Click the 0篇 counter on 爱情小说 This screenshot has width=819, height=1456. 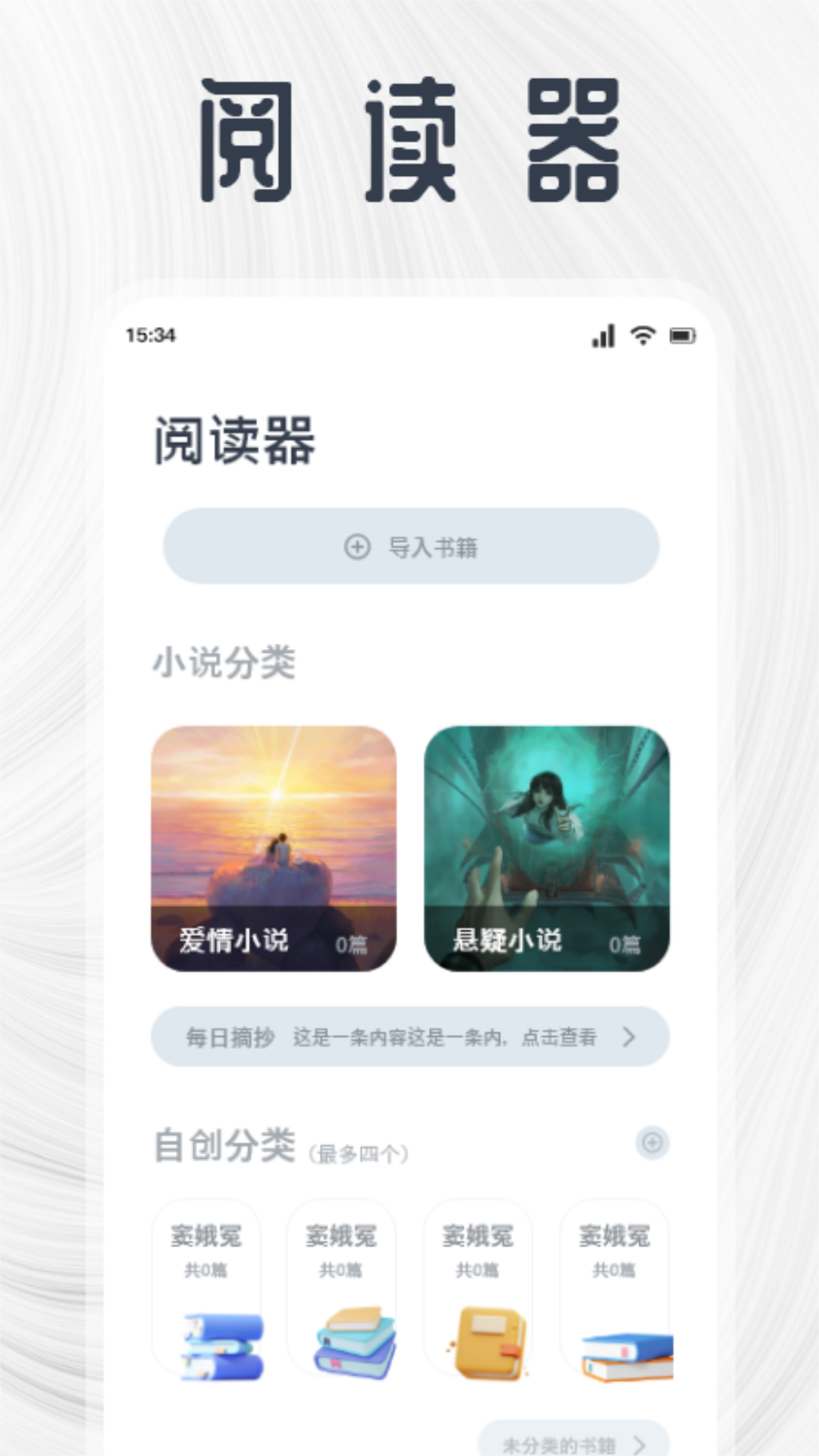(x=353, y=944)
